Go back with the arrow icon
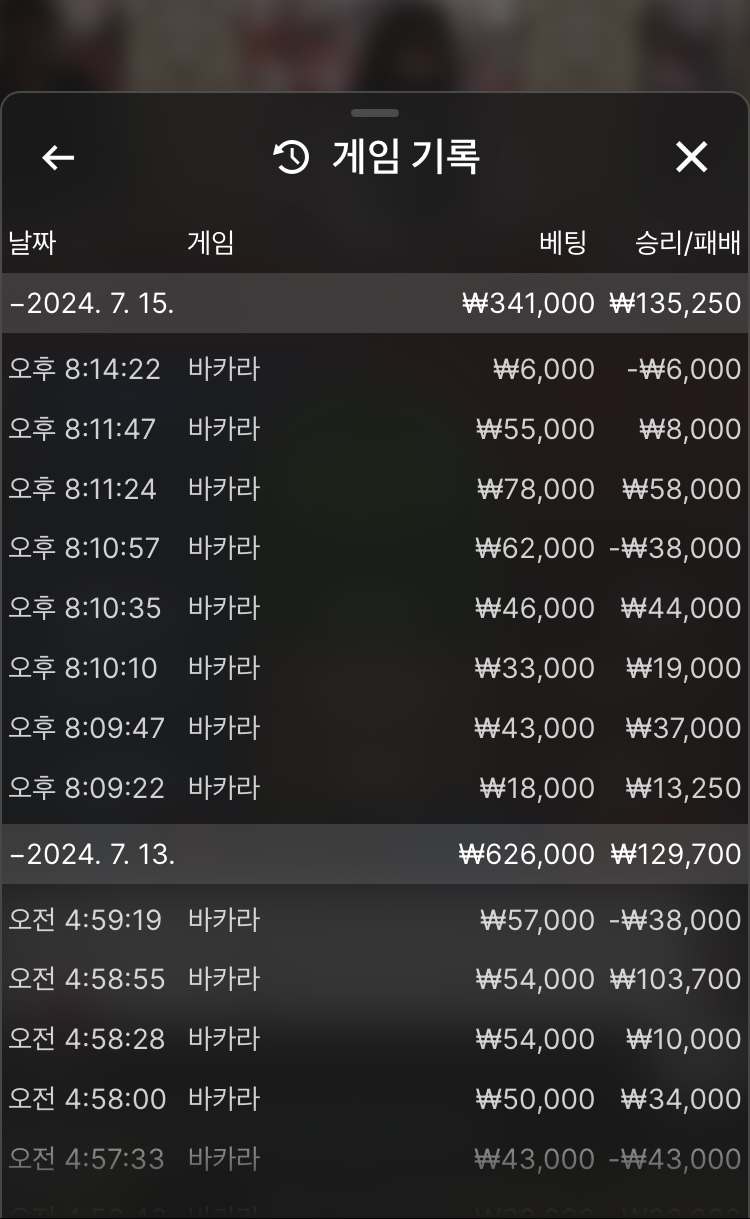Viewport: 750px width, 1219px height. tap(58, 158)
